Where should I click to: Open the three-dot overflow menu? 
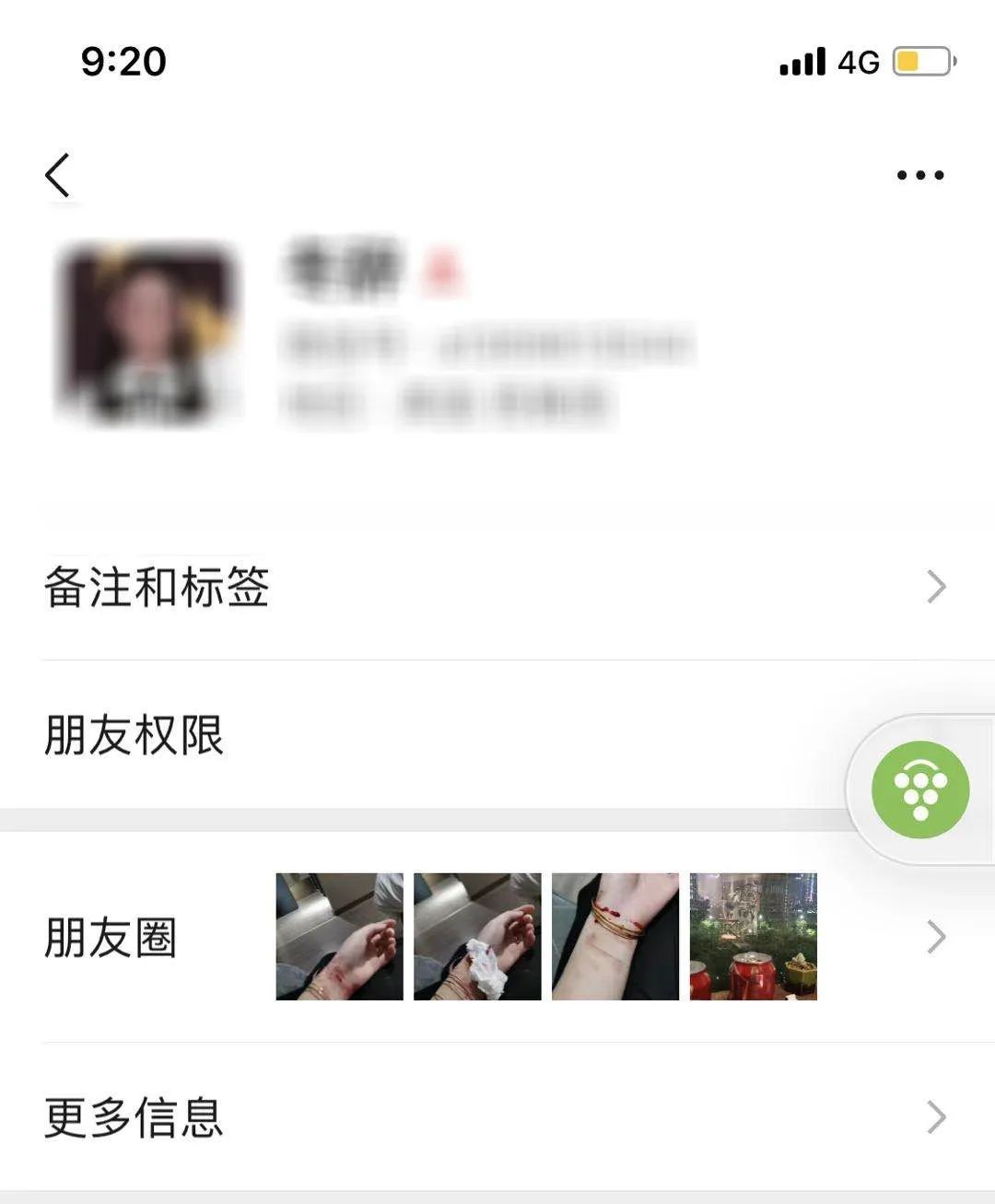(x=919, y=175)
